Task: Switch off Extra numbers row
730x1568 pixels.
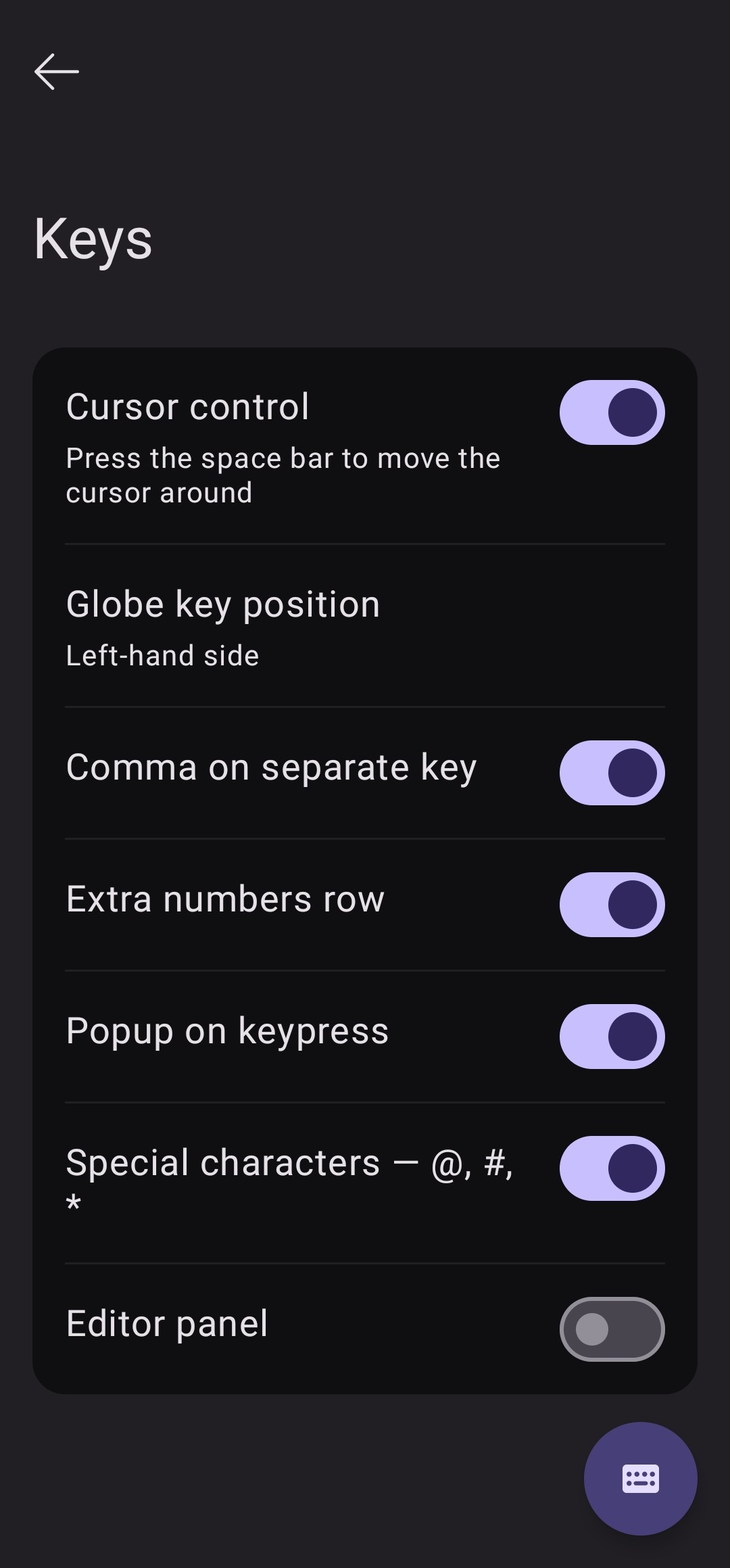Action: [612, 905]
